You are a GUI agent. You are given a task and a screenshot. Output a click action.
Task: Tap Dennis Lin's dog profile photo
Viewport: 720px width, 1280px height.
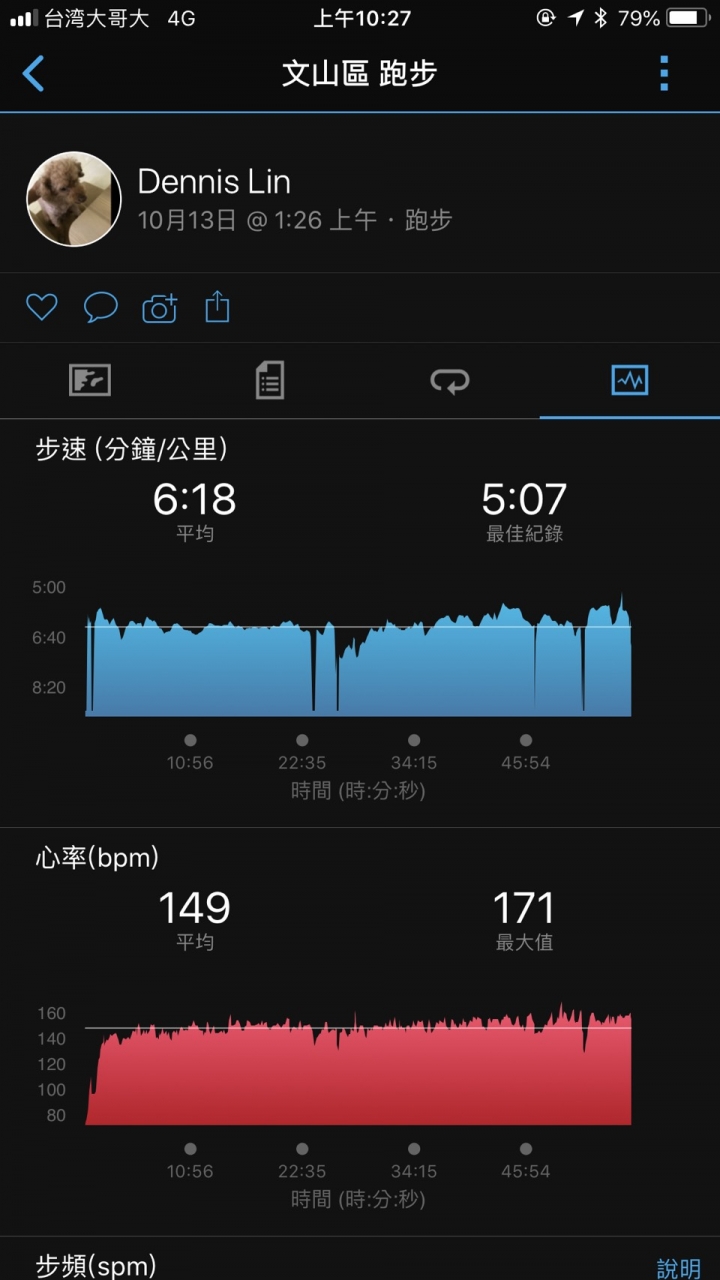click(73, 199)
